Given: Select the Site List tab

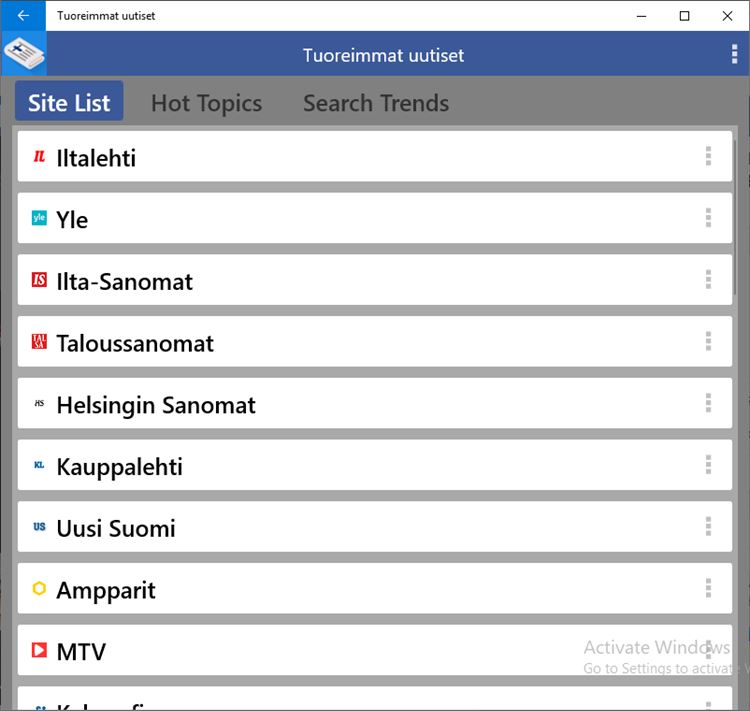Looking at the screenshot, I should click(x=69, y=103).
